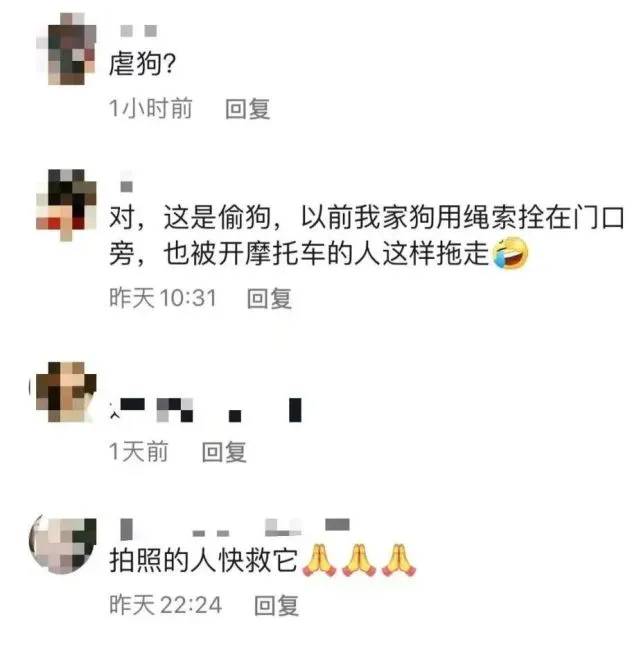Open profile picture beside the 偷狗 comment
Viewport: 641px width, 651px height.
(x=65, y=203)
